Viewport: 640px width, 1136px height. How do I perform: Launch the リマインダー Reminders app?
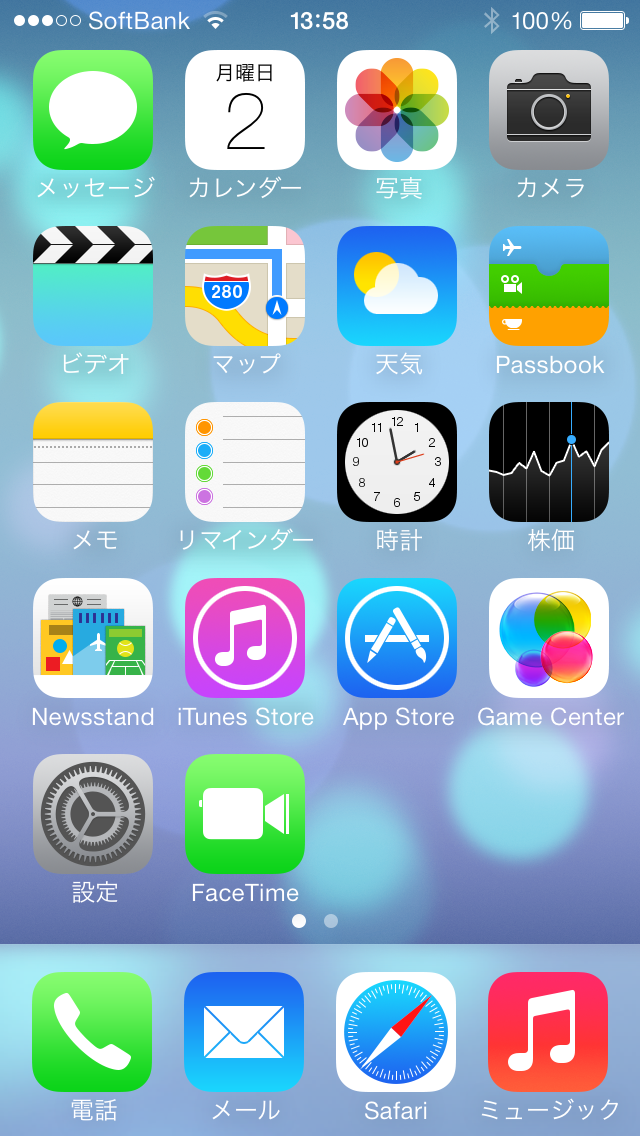click(x=245, y=462)
